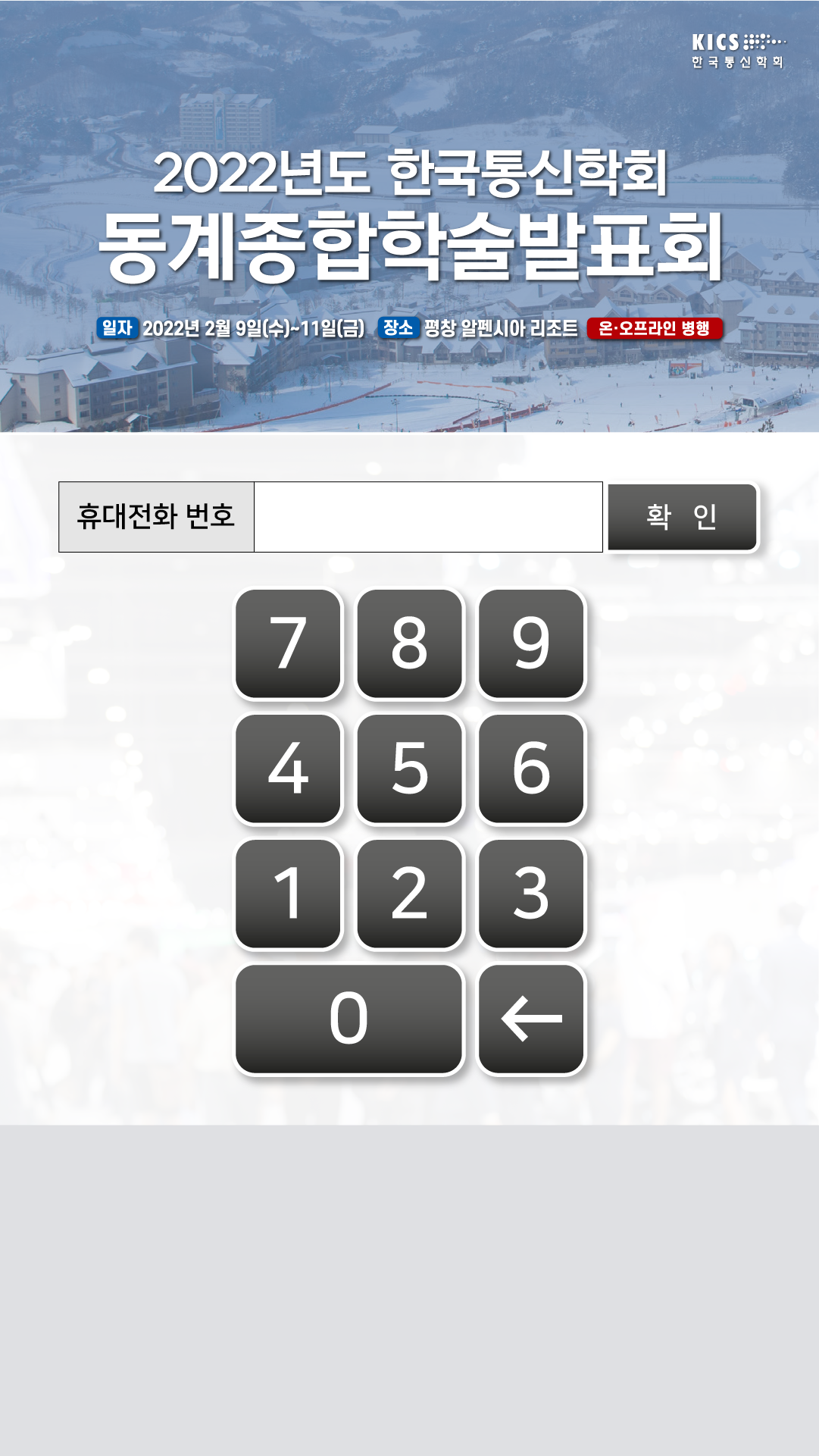
Task: Enter digit 0 on the keypad
Action: tap(349, 1019)
